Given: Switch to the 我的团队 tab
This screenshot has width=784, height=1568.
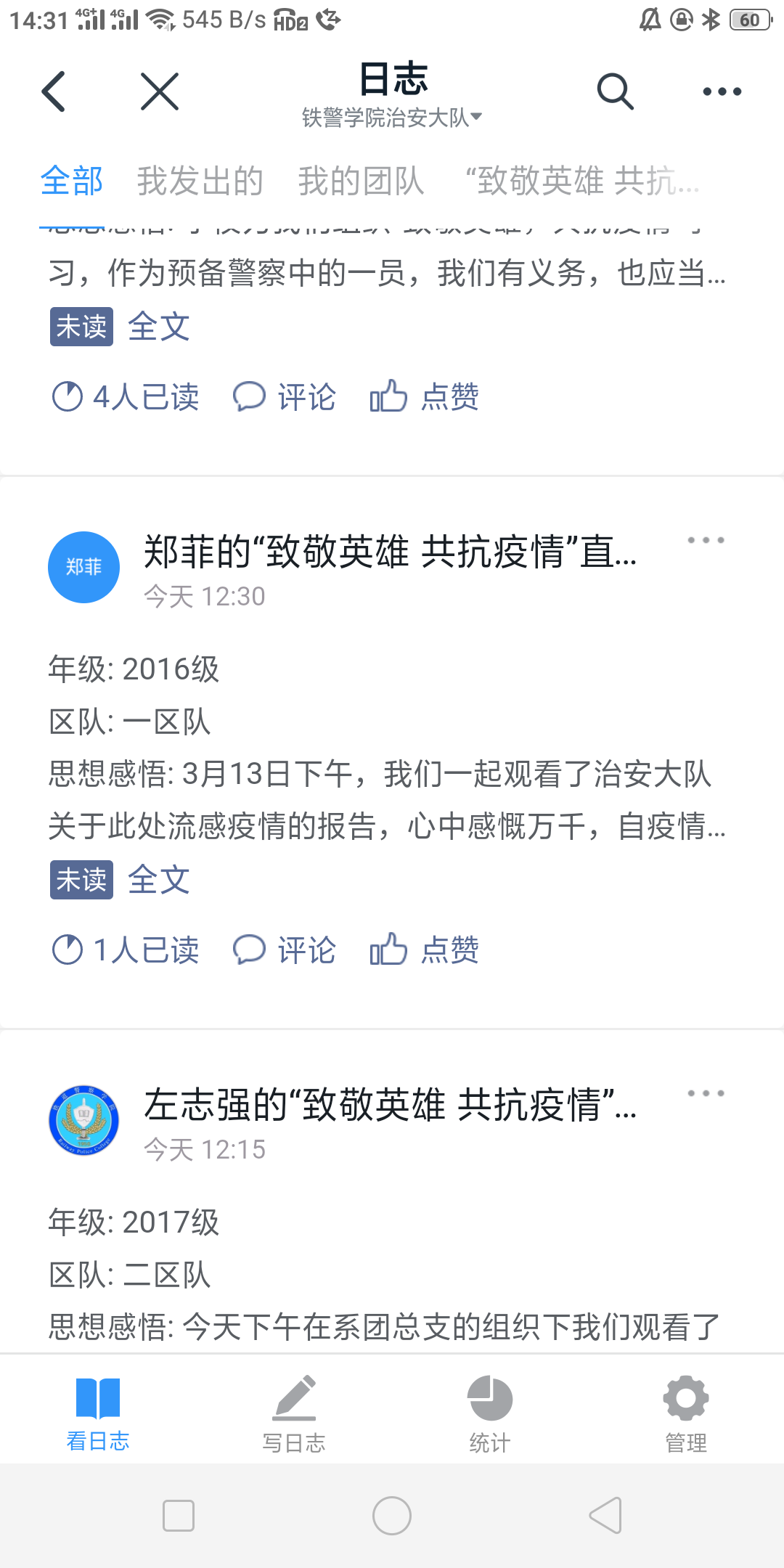Looking at the screenshot, I should (x=361, y=181).
